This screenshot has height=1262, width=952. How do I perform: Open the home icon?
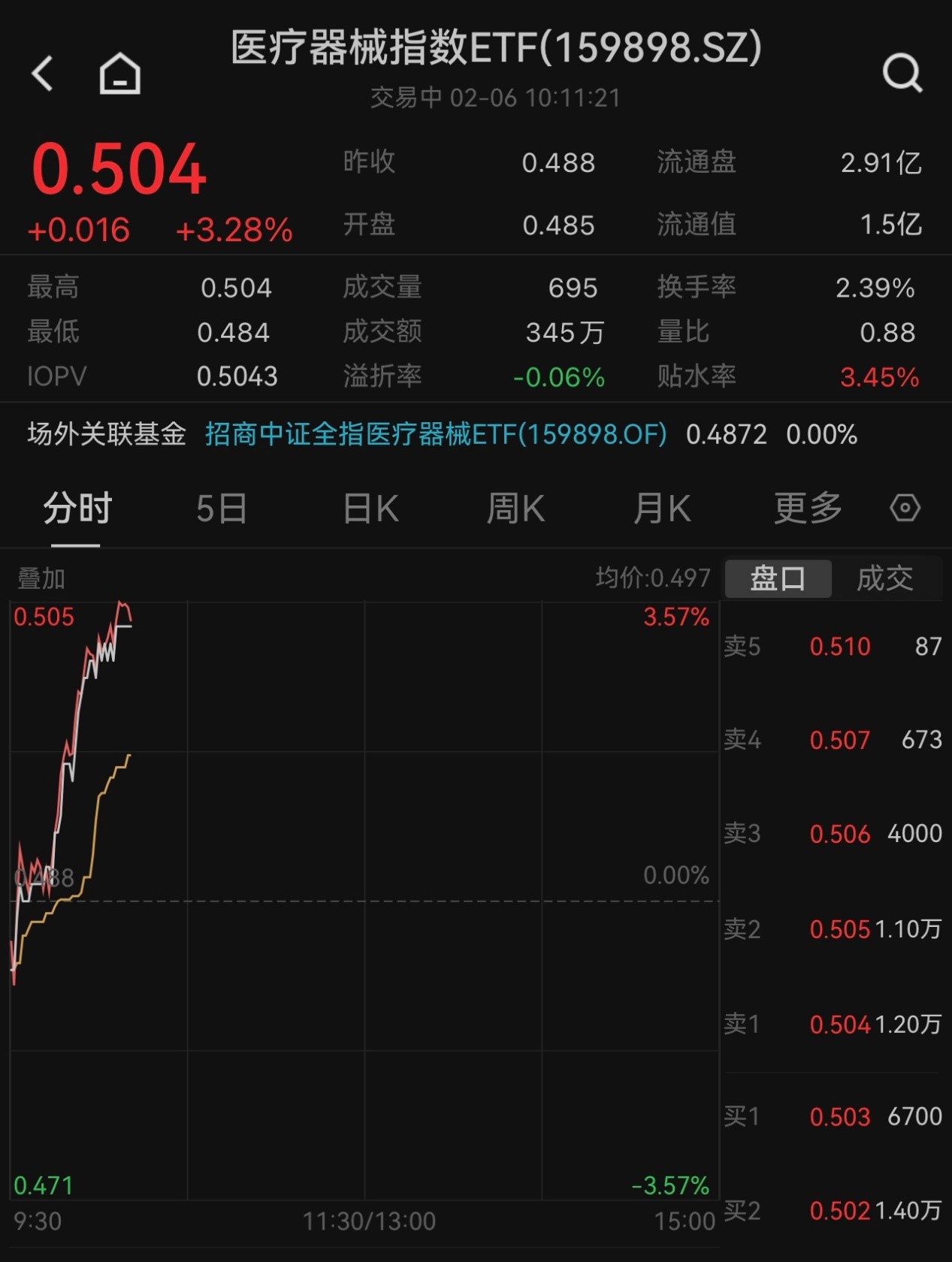click(x=120, y=74)
